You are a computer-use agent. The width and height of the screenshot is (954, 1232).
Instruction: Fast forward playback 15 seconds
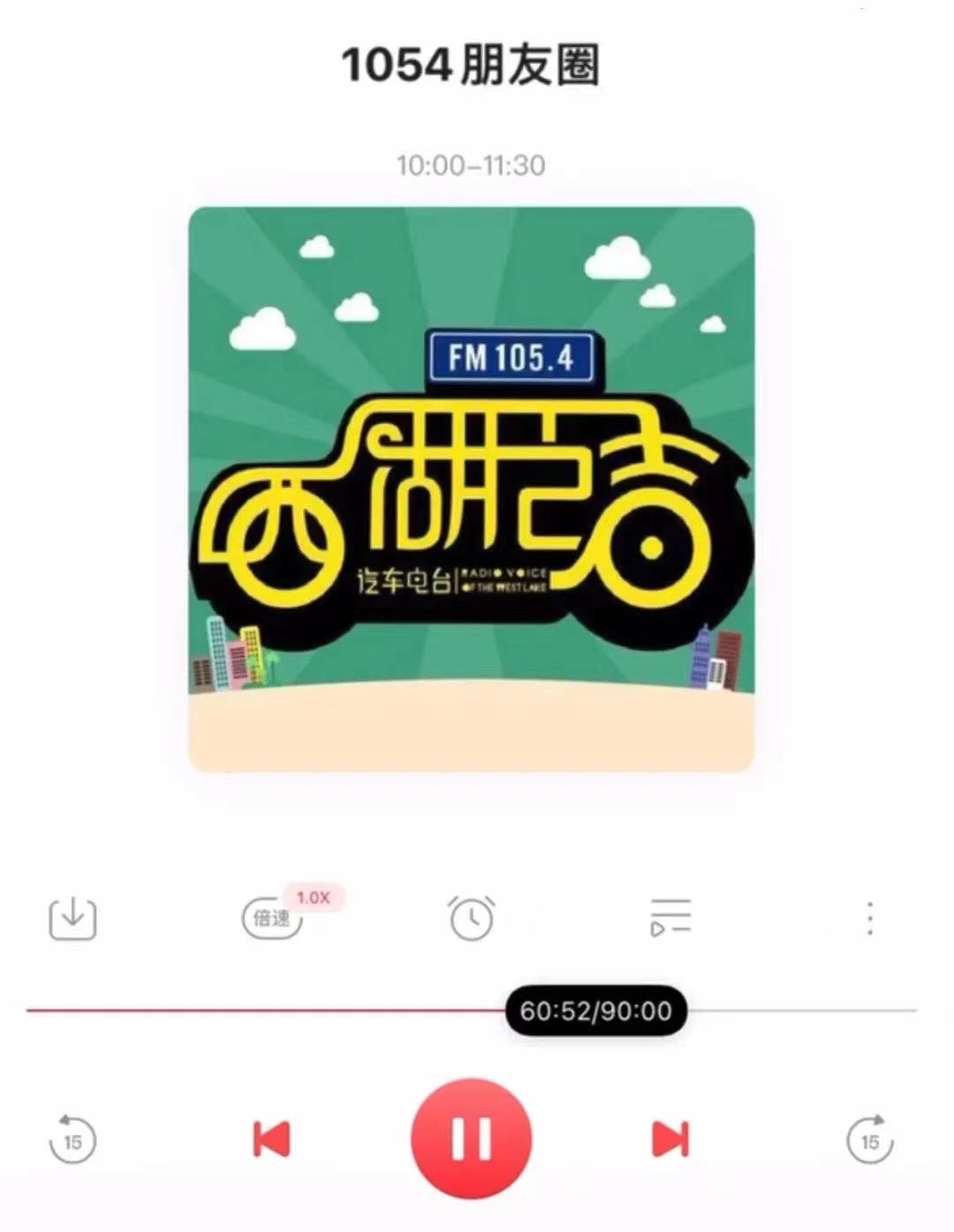[x=870, y=1140]
